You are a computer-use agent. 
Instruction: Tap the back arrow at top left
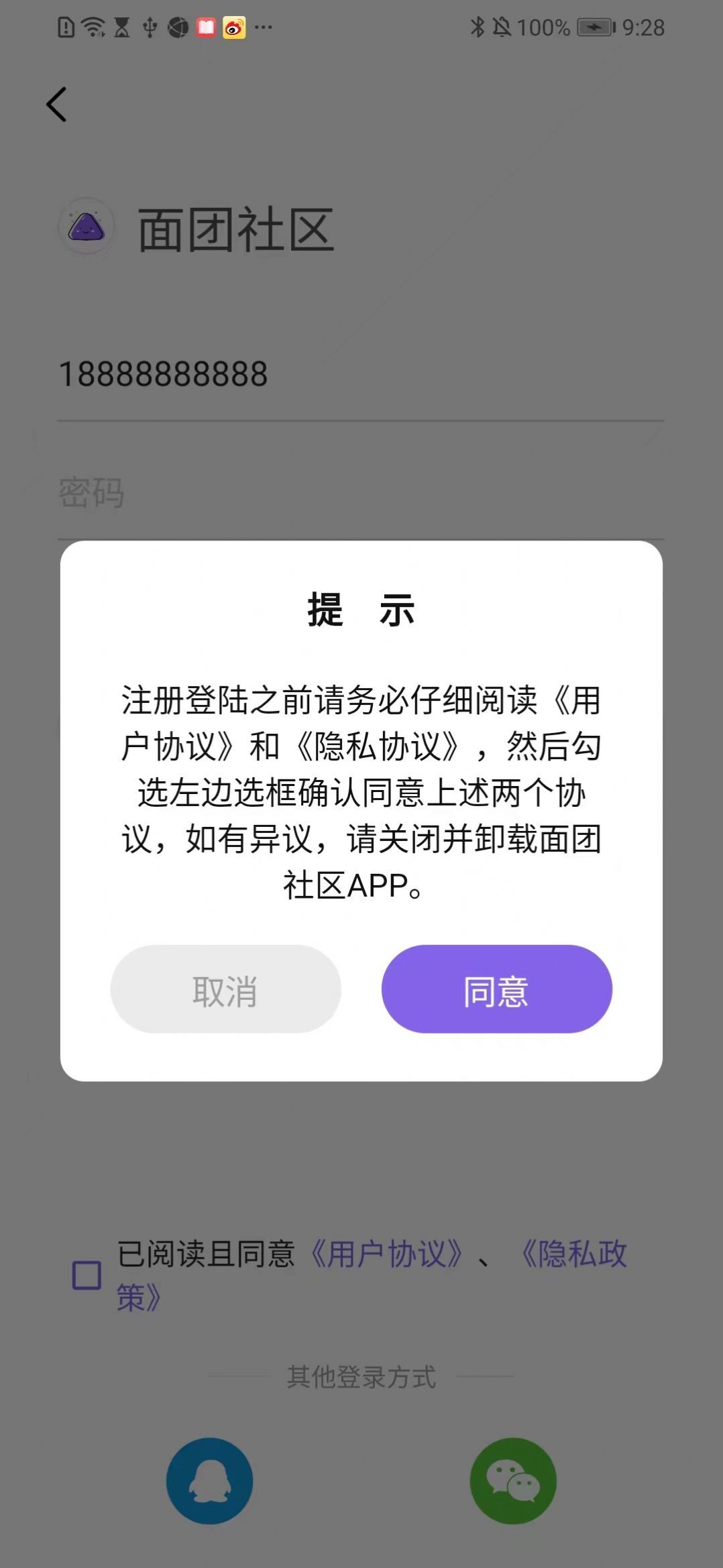click(x=57, y=104)
